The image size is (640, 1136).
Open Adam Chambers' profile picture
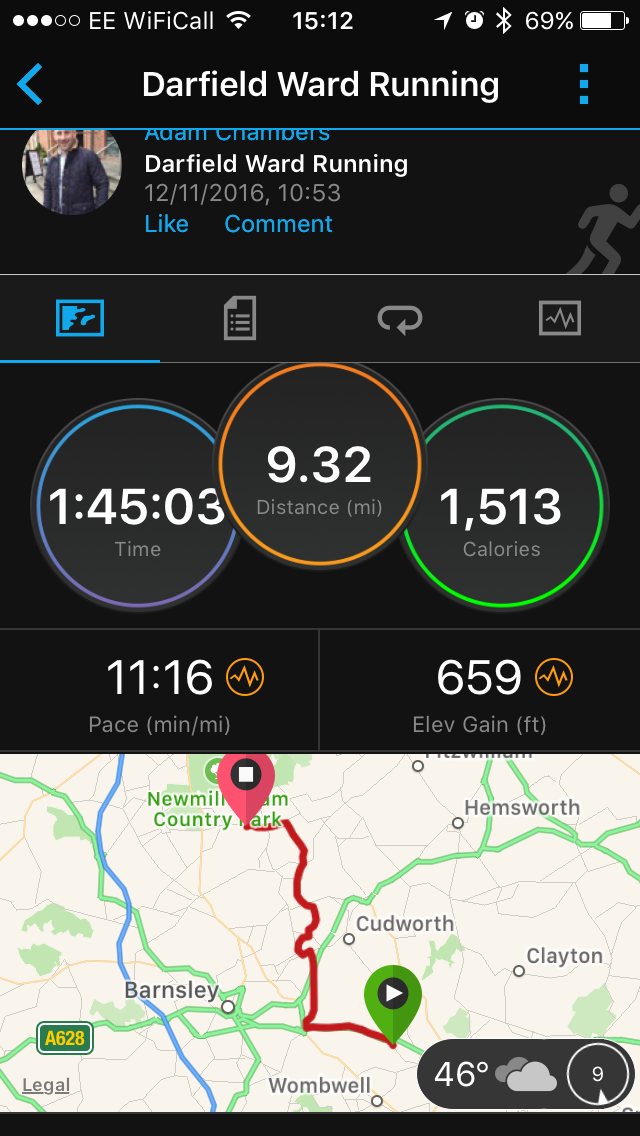pos(72,168)
